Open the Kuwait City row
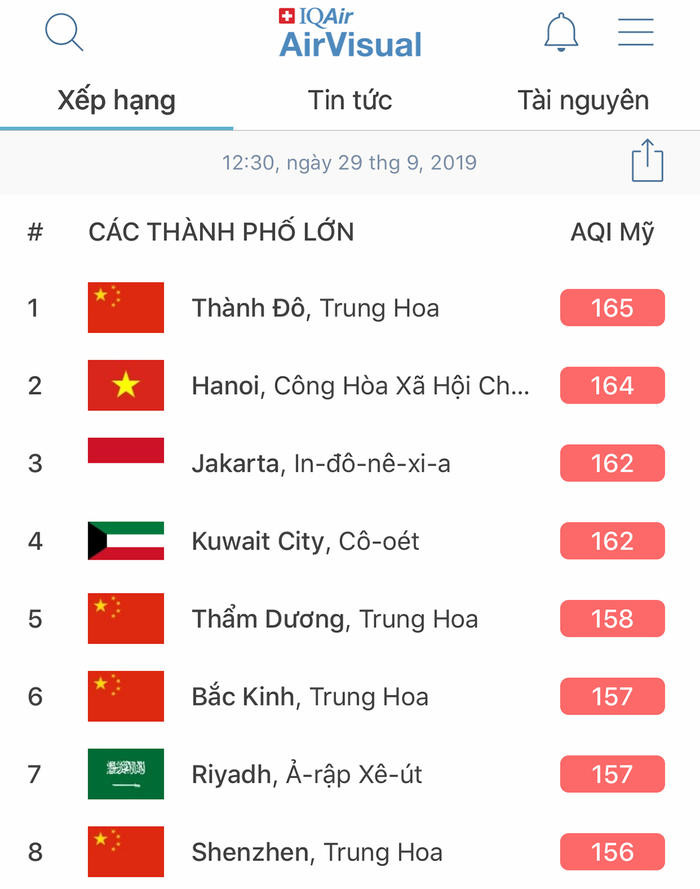Viewport: 700px width, 889px height. click(305, 542)
